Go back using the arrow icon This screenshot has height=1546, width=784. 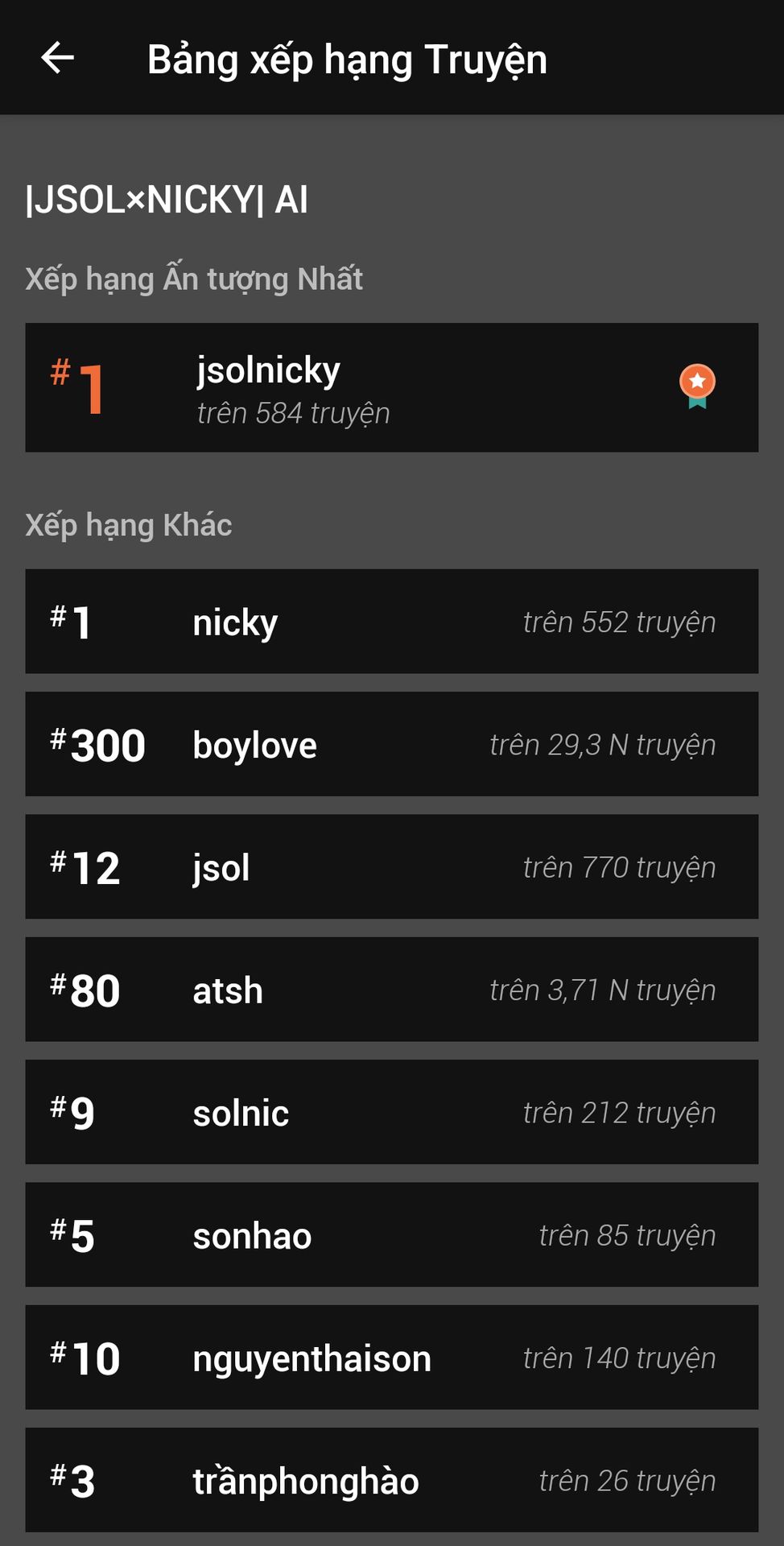57,58
